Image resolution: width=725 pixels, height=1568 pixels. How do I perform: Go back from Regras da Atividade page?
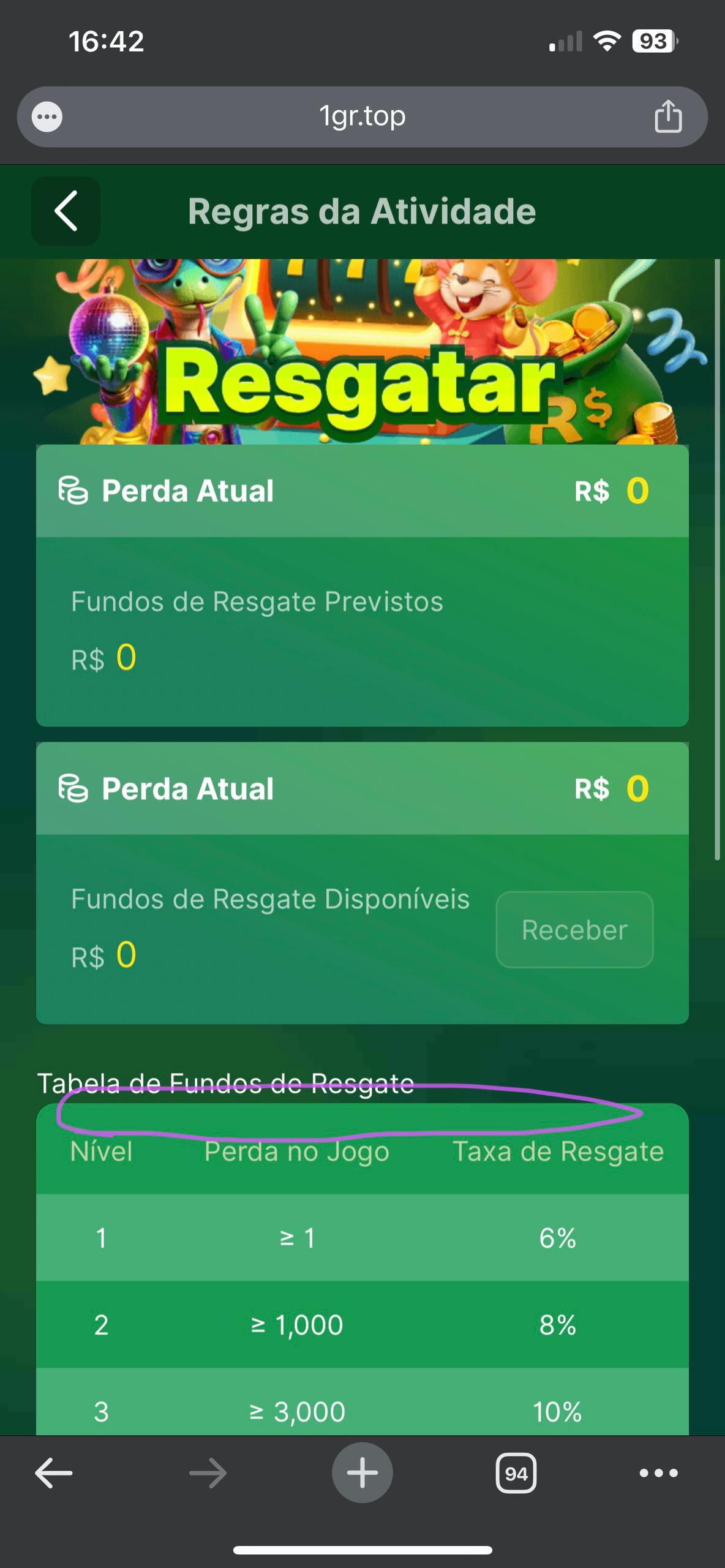coord(66,211)
